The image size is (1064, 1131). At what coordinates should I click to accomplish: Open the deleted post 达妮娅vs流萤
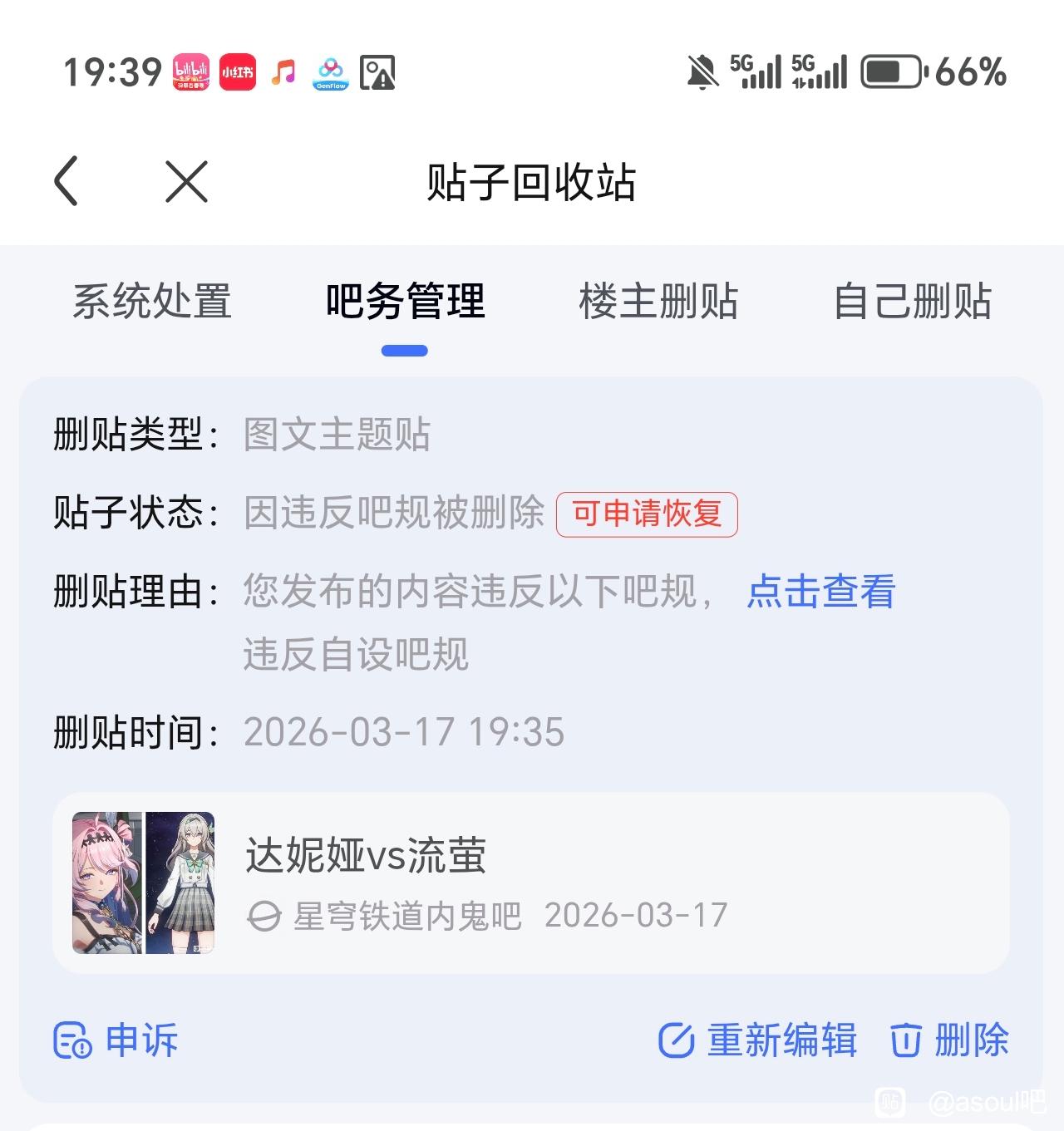pos(531,883)
